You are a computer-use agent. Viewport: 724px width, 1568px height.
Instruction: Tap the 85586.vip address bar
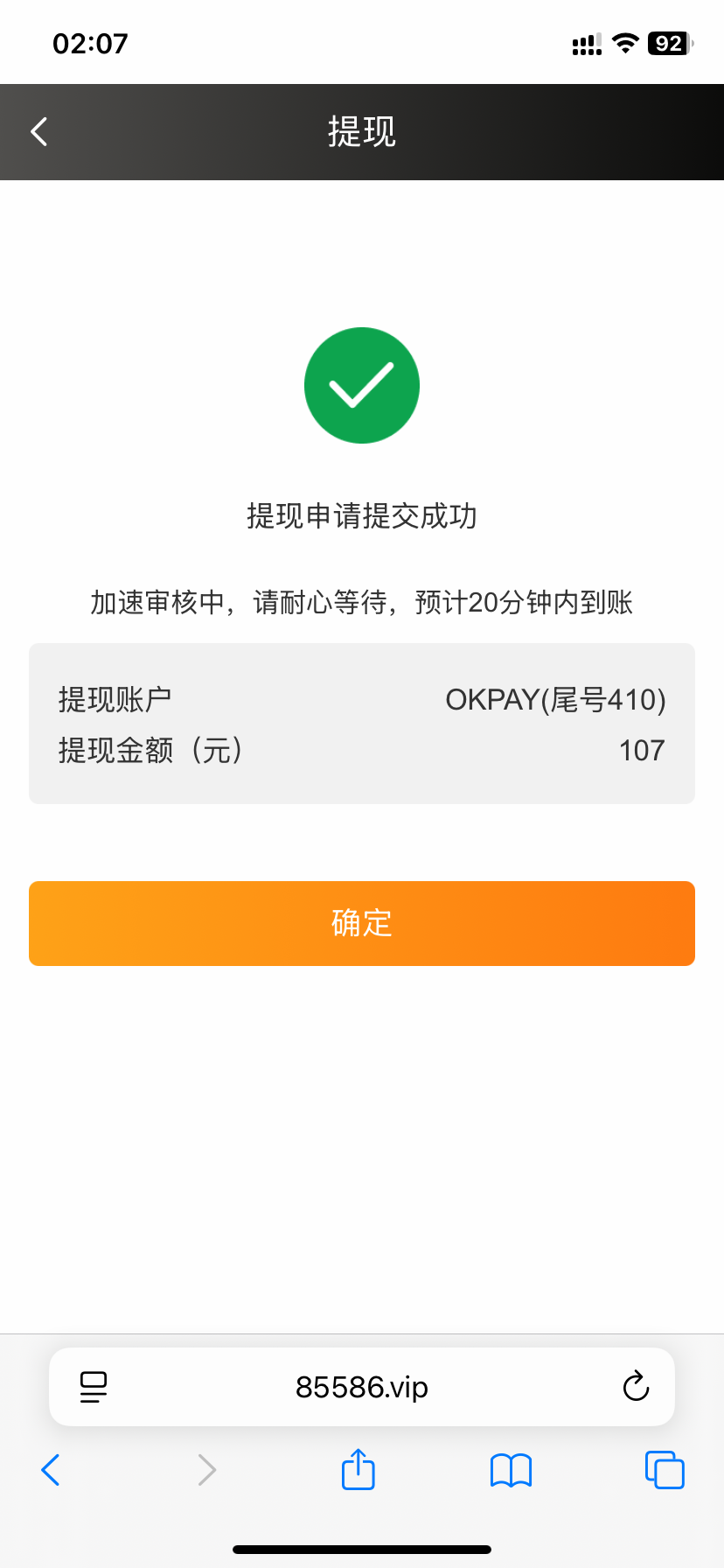click(362, 1387)
